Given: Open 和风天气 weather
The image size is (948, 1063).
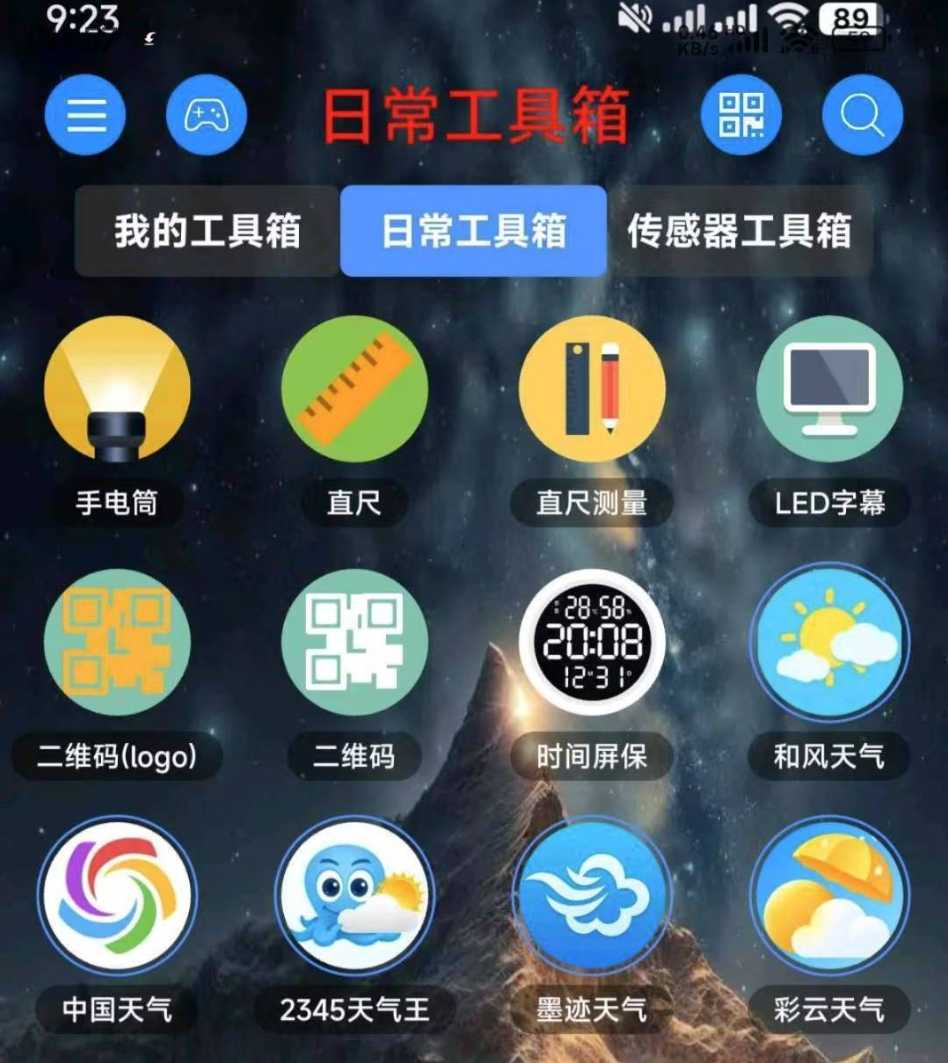Looking at the screenshot, I should [x=829, y=643].
